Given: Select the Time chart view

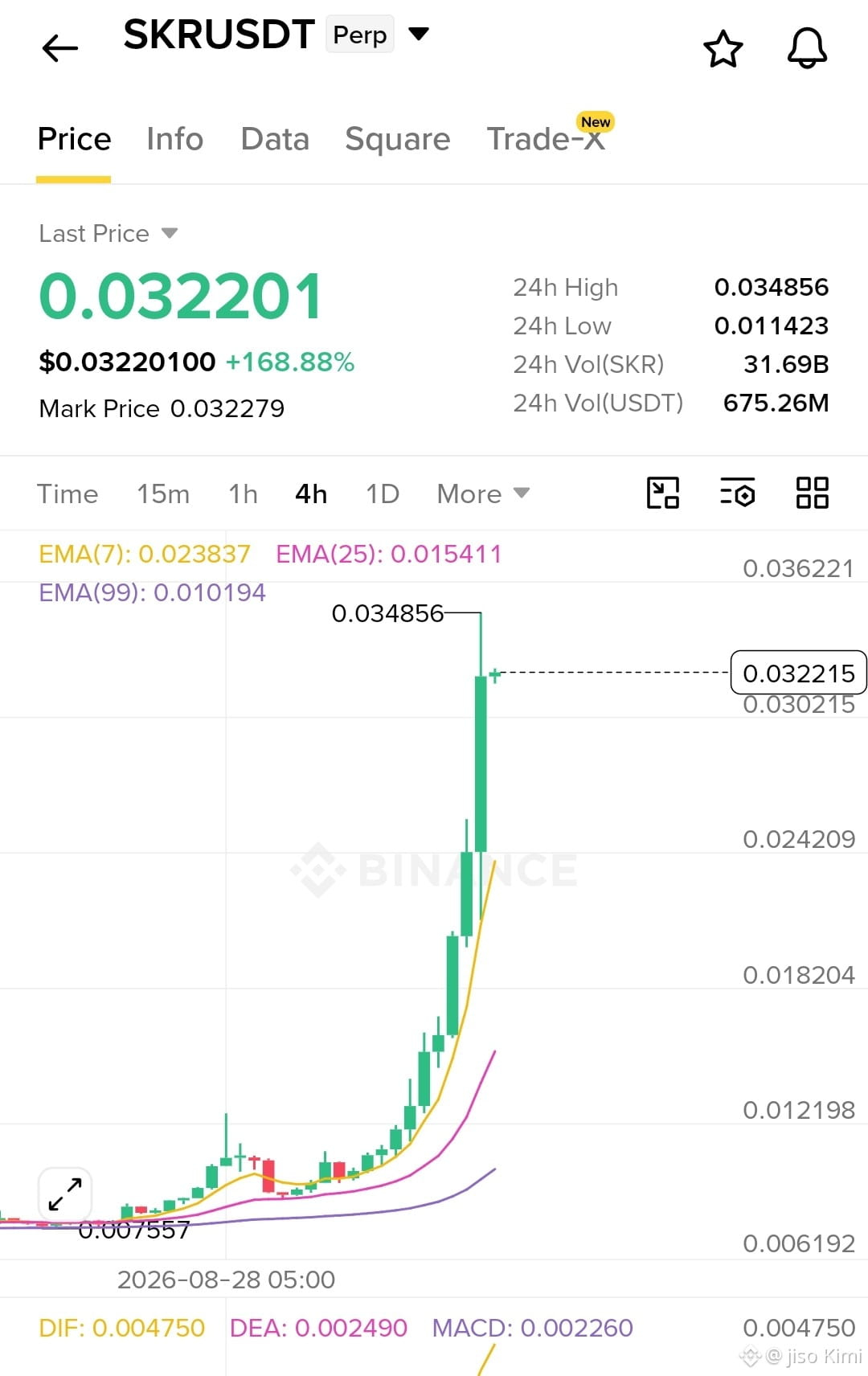Looking at the screenshot, I should point(68,493).
